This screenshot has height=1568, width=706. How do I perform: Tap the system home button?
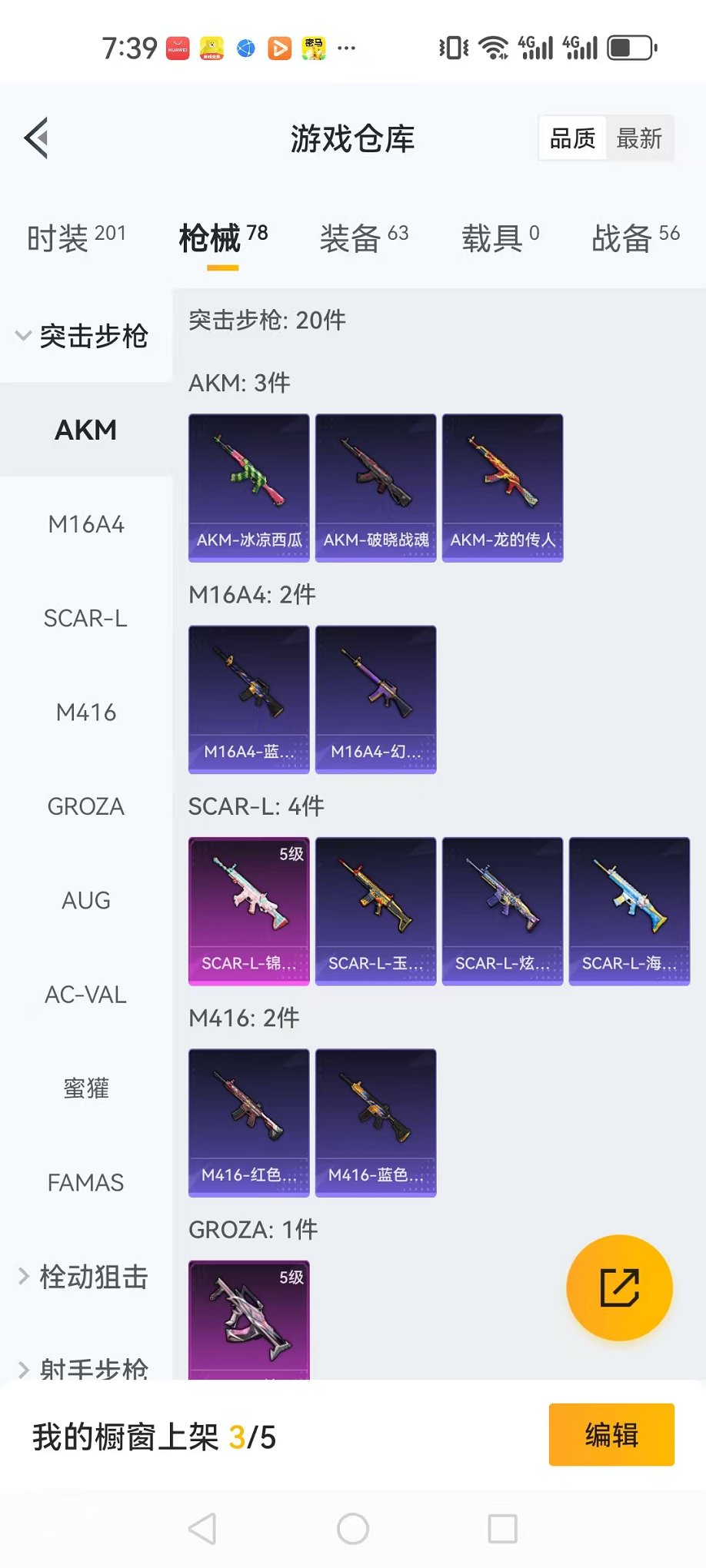coord(353,1529)
